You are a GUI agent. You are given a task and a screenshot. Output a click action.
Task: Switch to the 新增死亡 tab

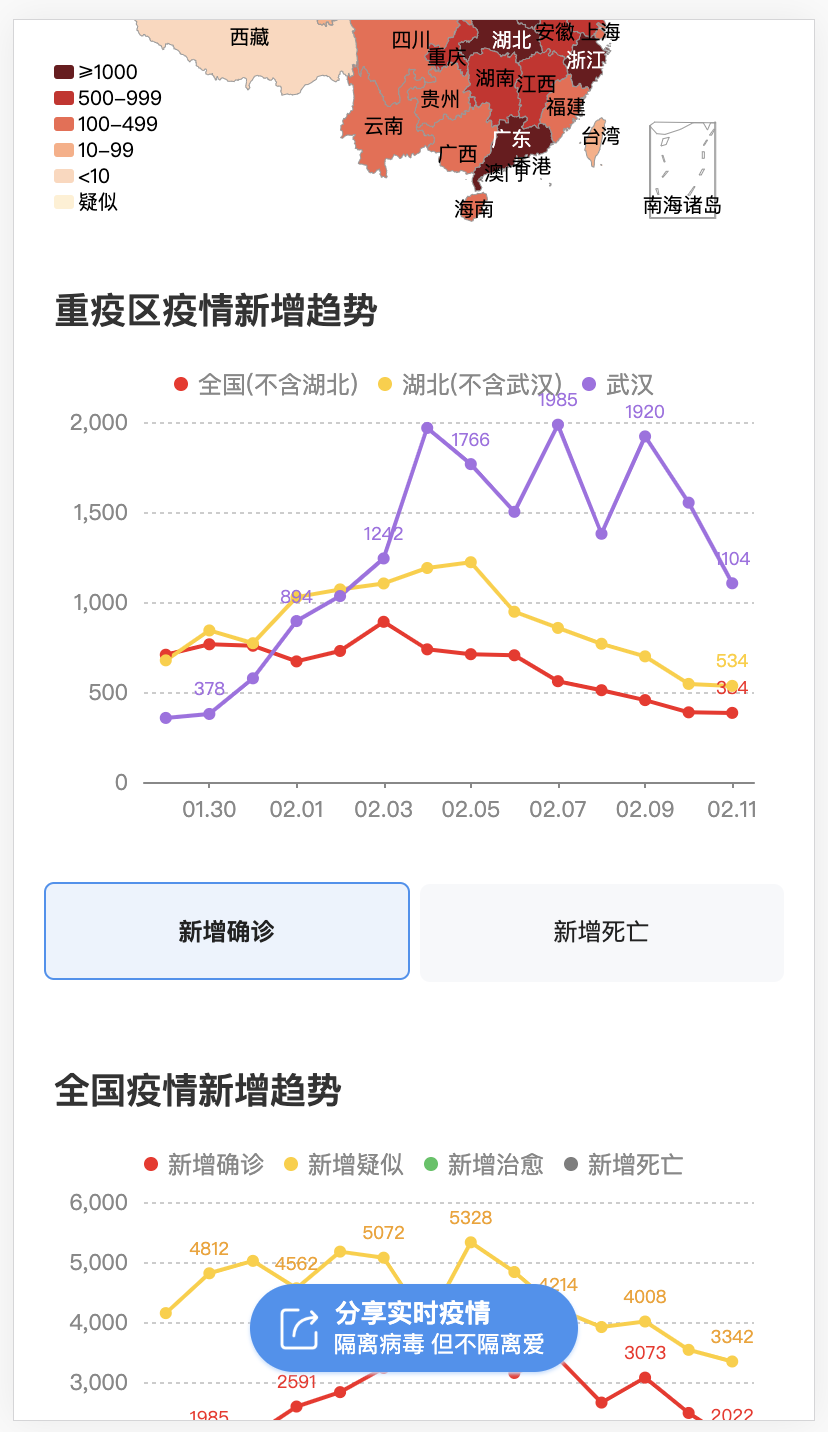(601, 932)
